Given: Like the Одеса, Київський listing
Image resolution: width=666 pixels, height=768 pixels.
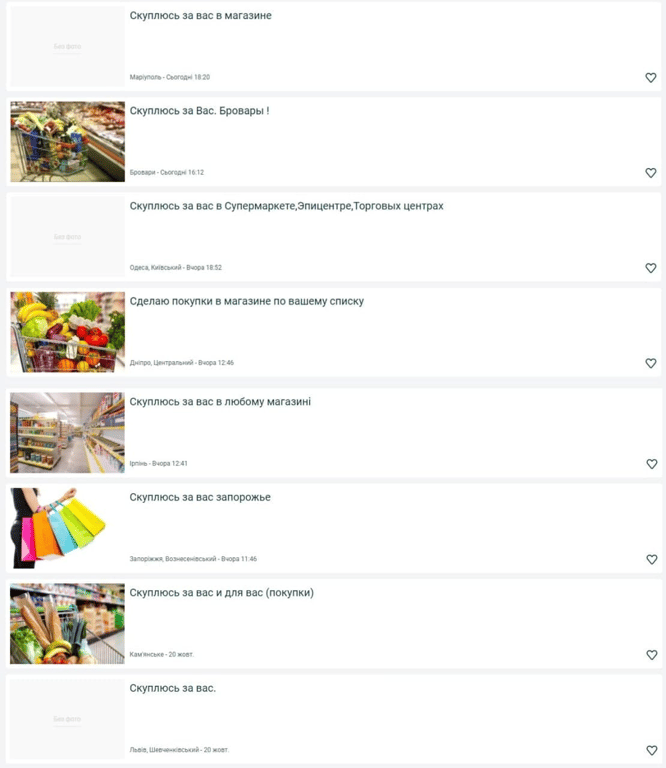Looking at the screenshot, I should (x=650, y=268).
